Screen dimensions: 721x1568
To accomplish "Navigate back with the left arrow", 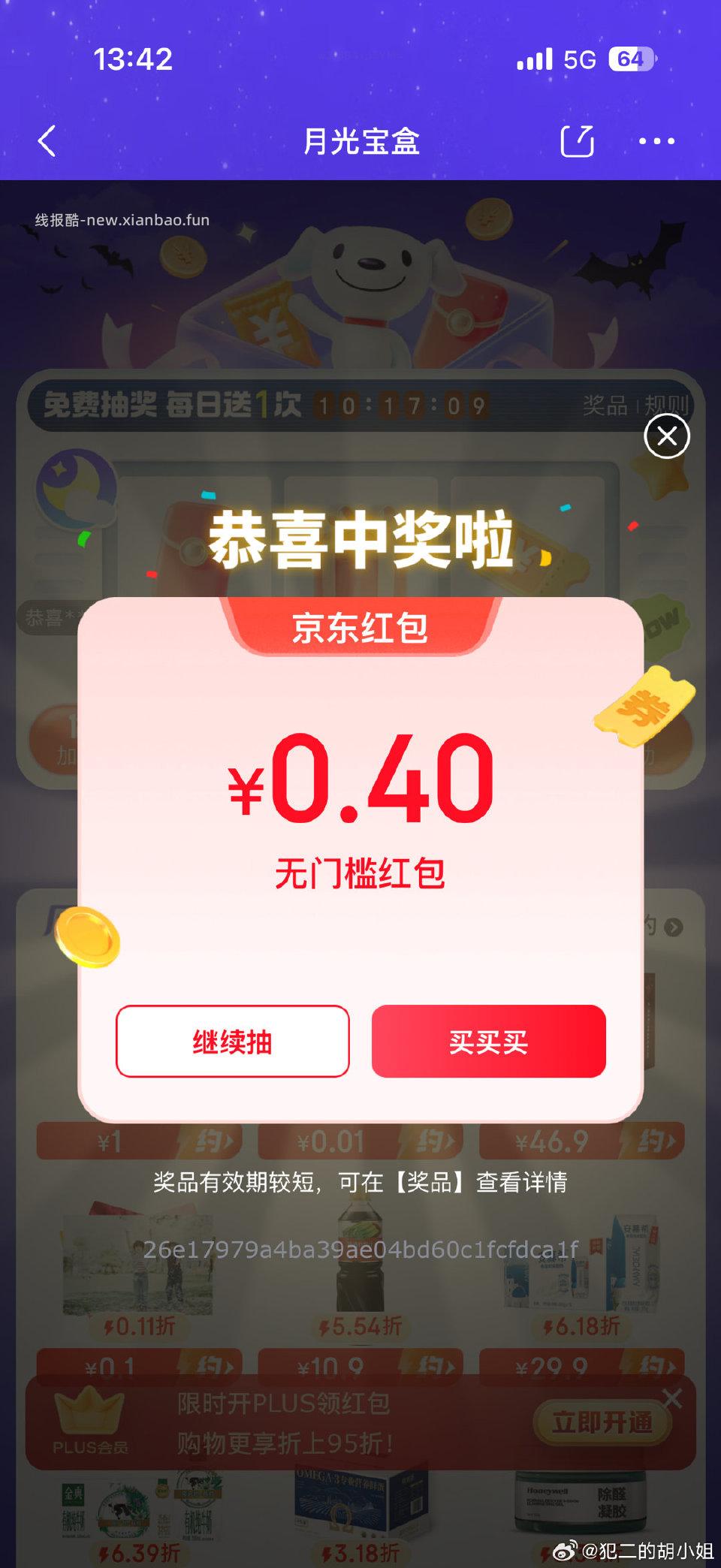I will (x=45, y=141).
